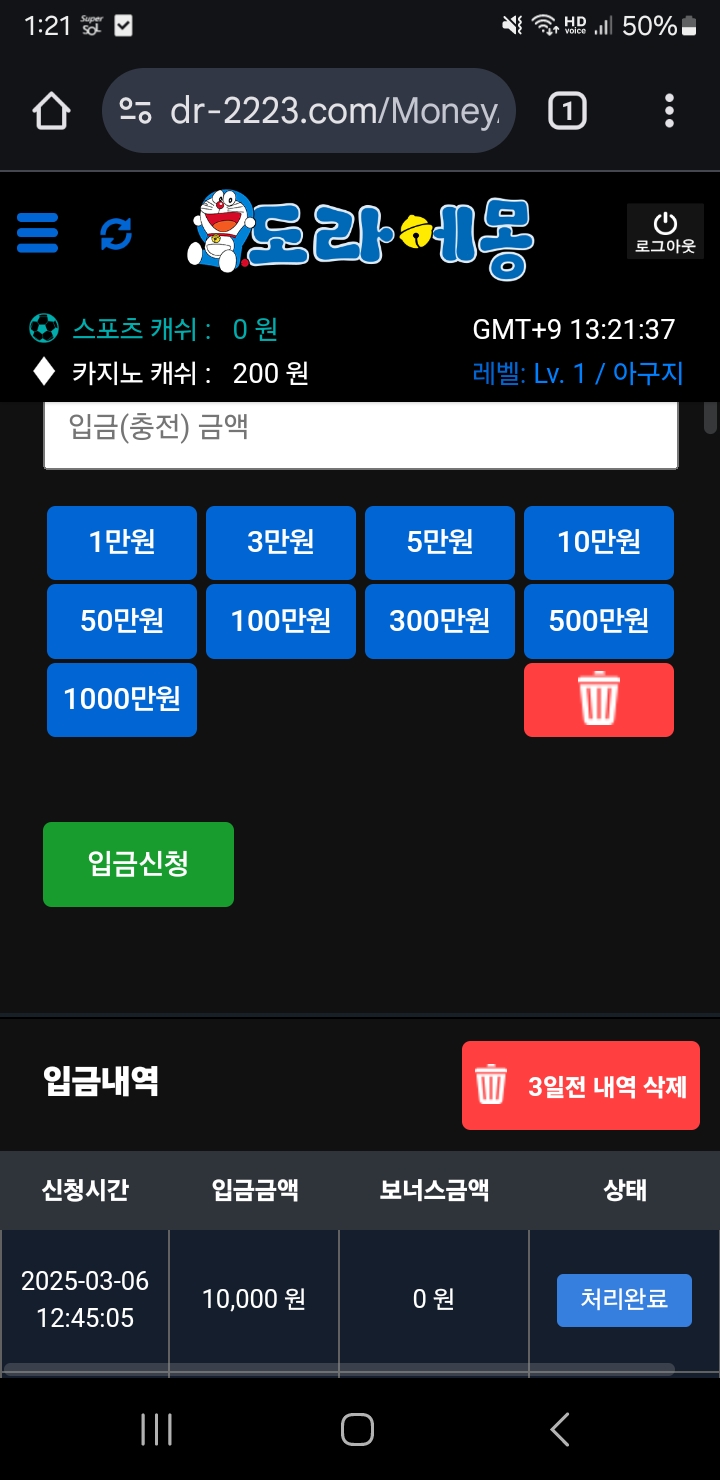Clear the entered amount with trash button
Image resolution: width=720 pixels, height=1480 pixels.
click(599, 699)
